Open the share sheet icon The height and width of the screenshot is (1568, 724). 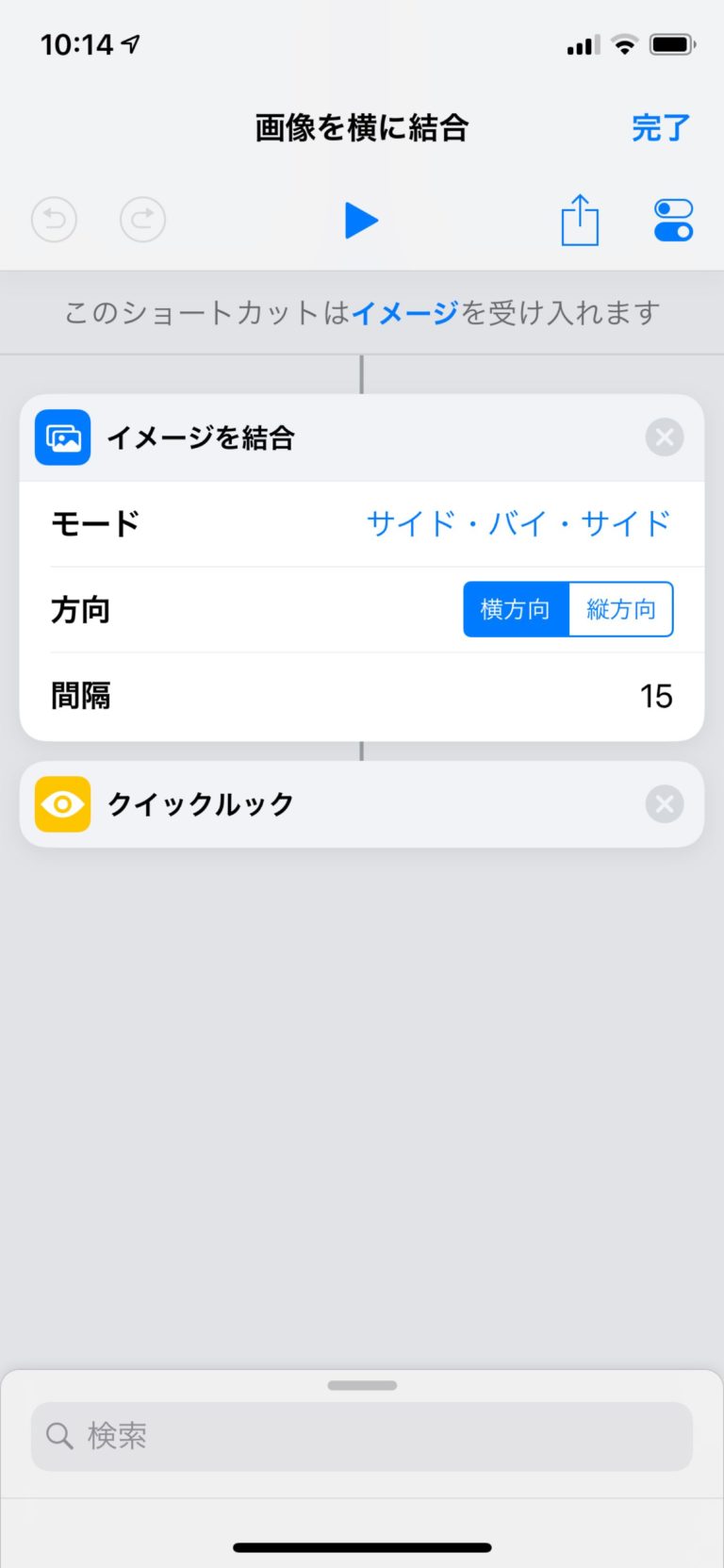(x=580, y=220)
